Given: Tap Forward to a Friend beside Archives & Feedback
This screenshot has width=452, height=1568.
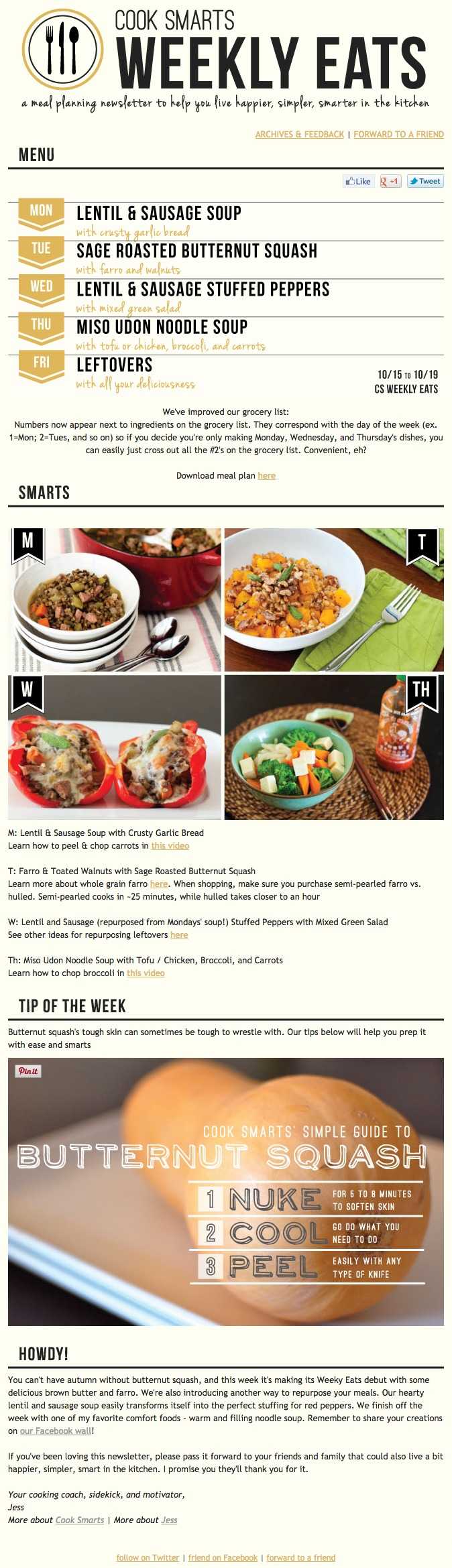Looking at the screenshot, I should [398, 134].
